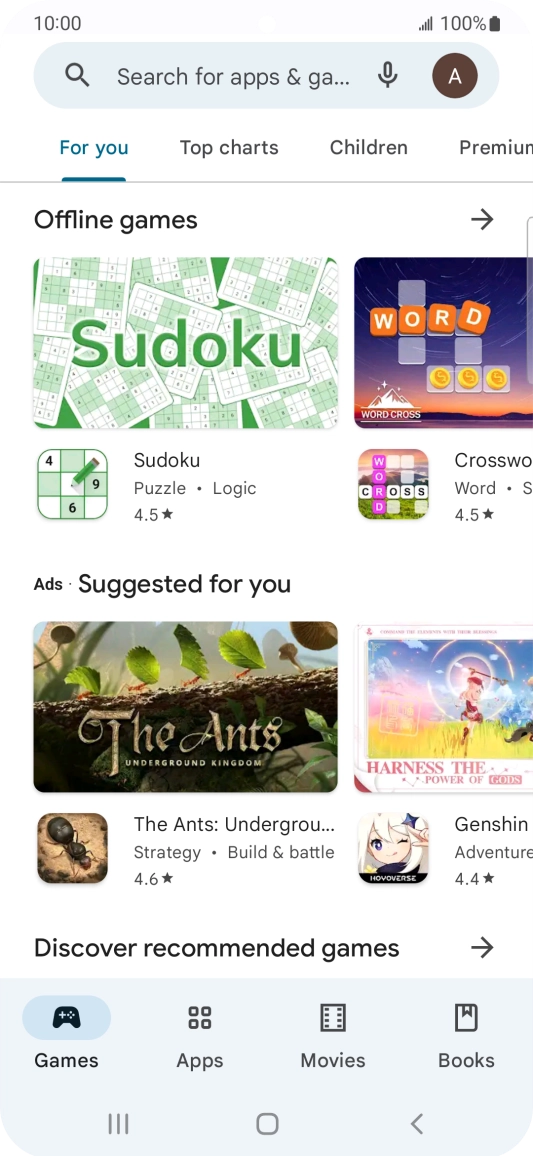Select the Premium tab

coord(495,147)
